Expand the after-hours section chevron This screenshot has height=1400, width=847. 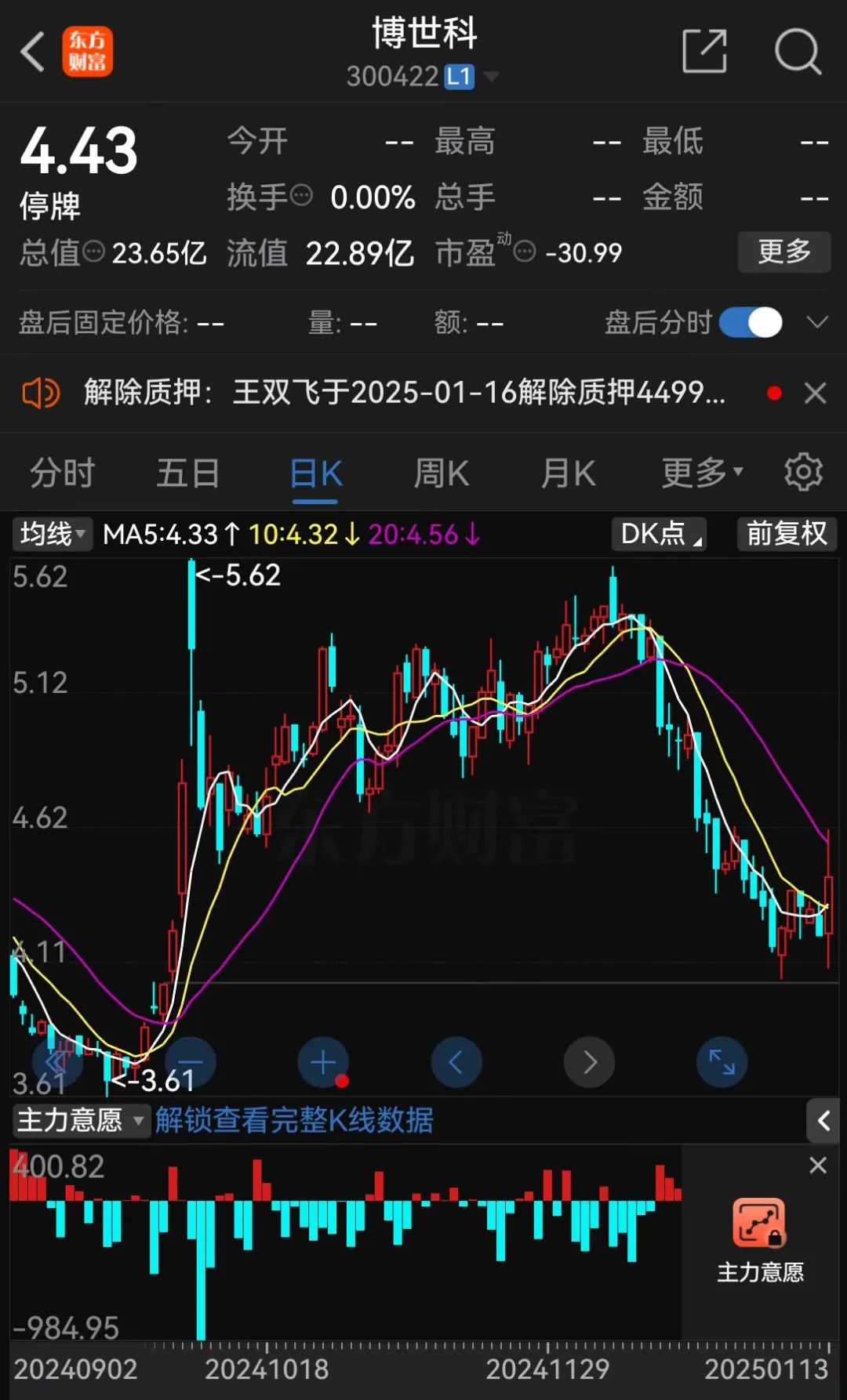click(x=818, y=322)
